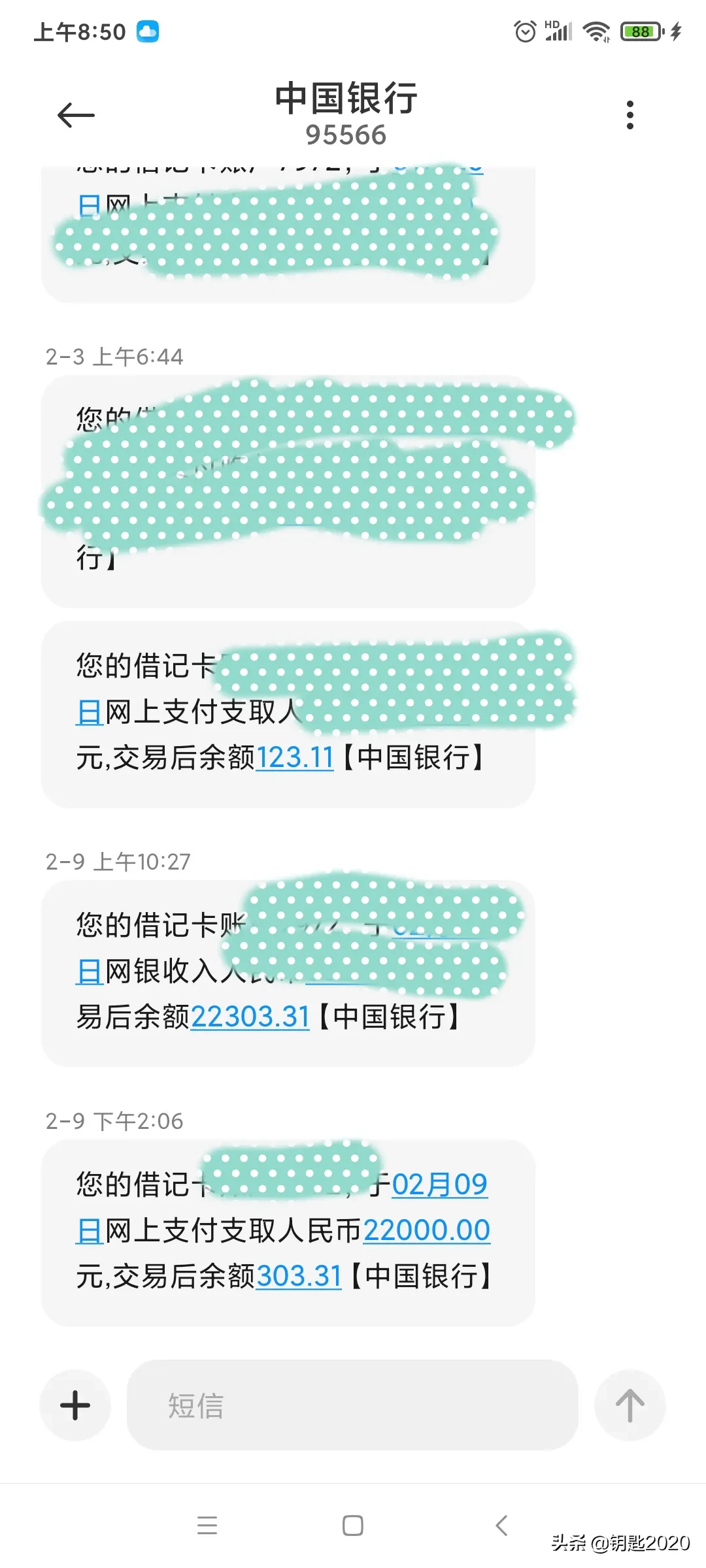The height and width of the screenshot is (1568, 706).
Task: Open the weather icon in status bar
Action: coord(149,29)
